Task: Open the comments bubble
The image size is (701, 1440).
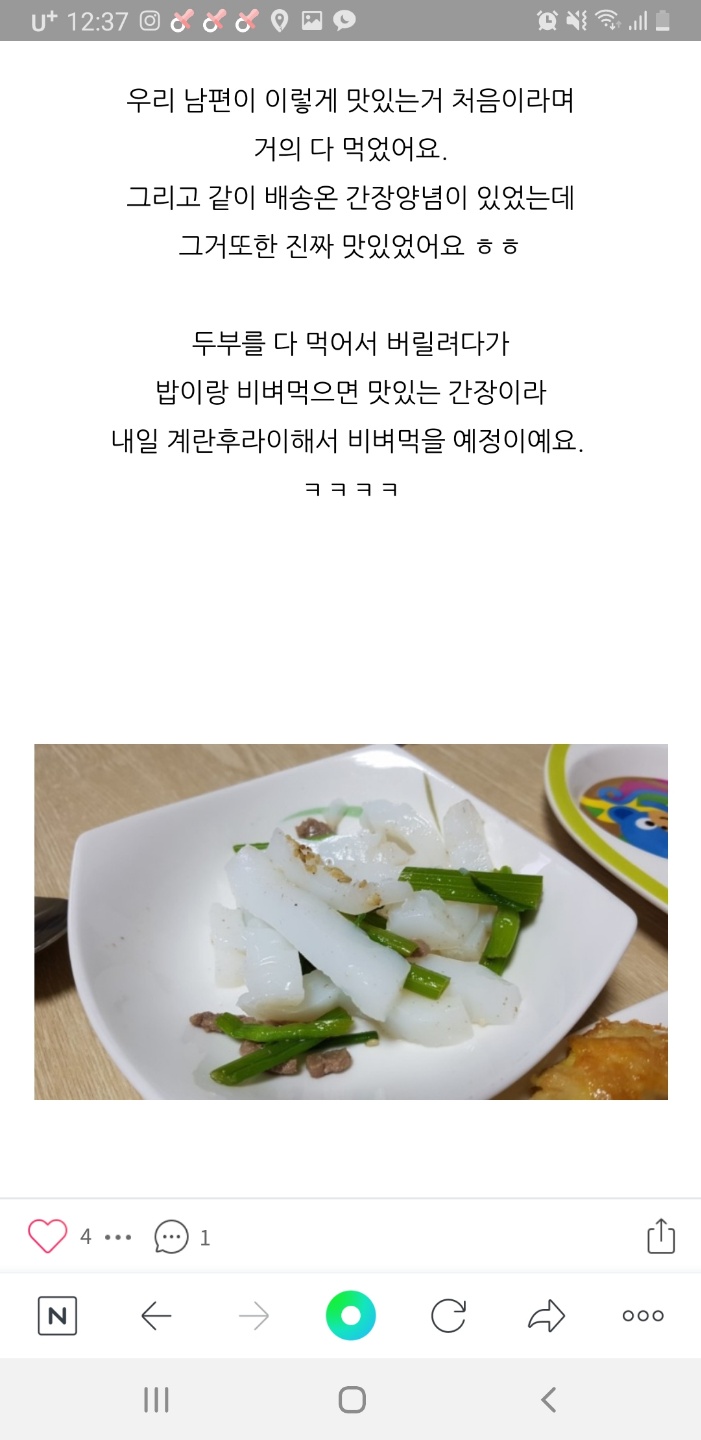Action: coord(171,1237)
